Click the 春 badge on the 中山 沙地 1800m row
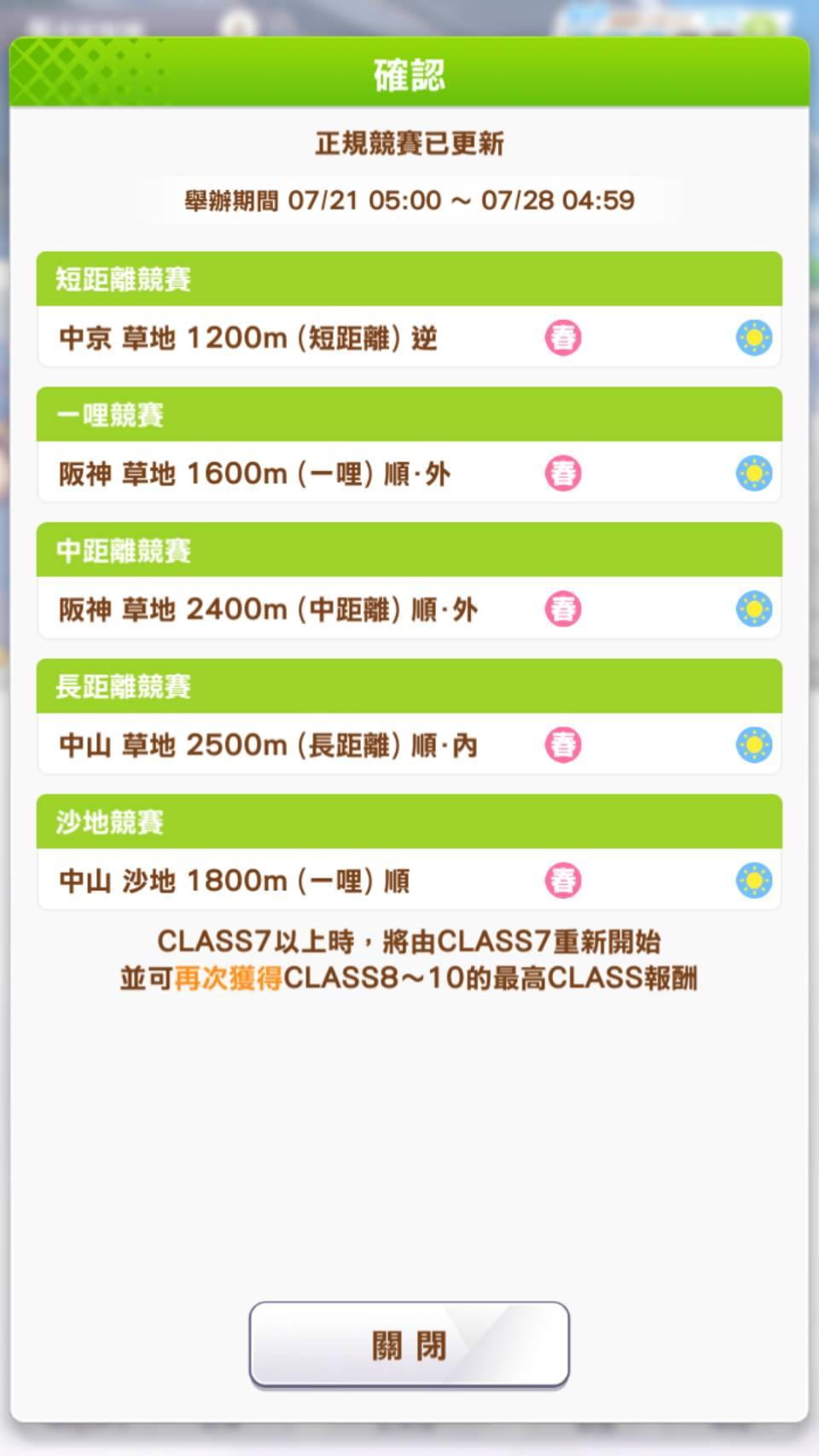The height and width of the screenshot is (1456, 819). pos(562,880)
